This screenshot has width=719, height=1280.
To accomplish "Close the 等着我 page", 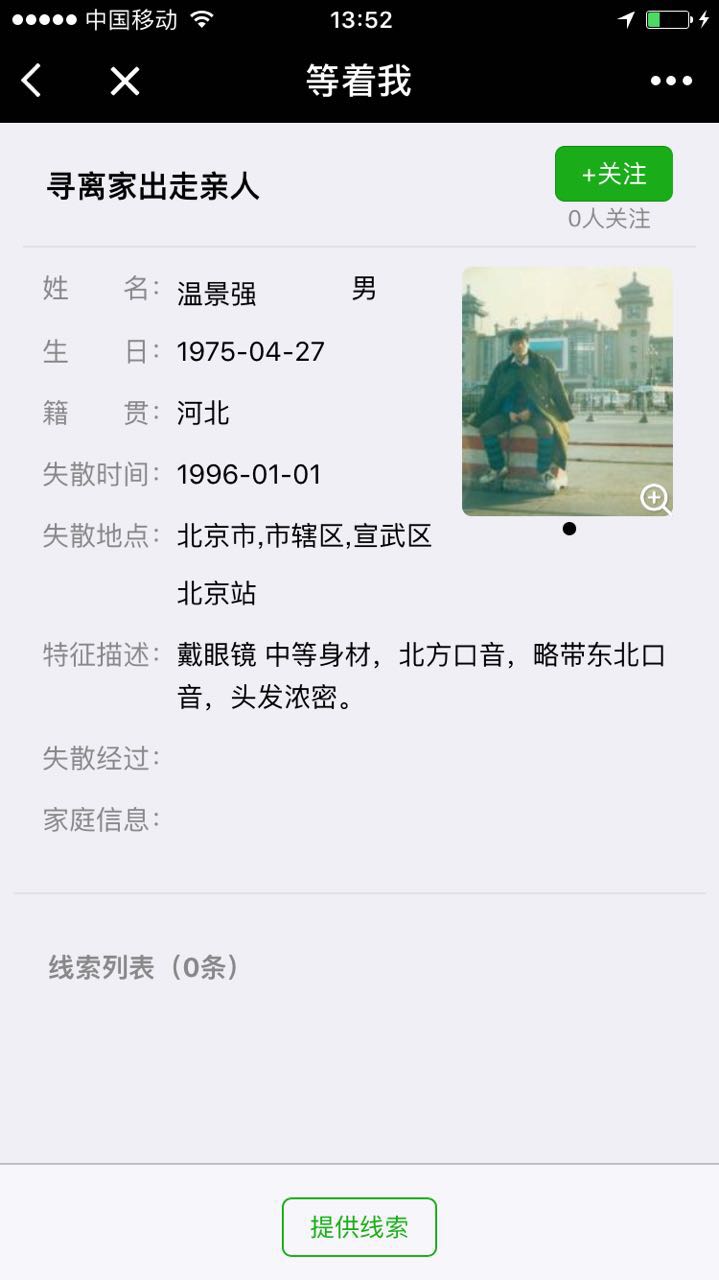I will pyautogui.click(x=125, y=81).
